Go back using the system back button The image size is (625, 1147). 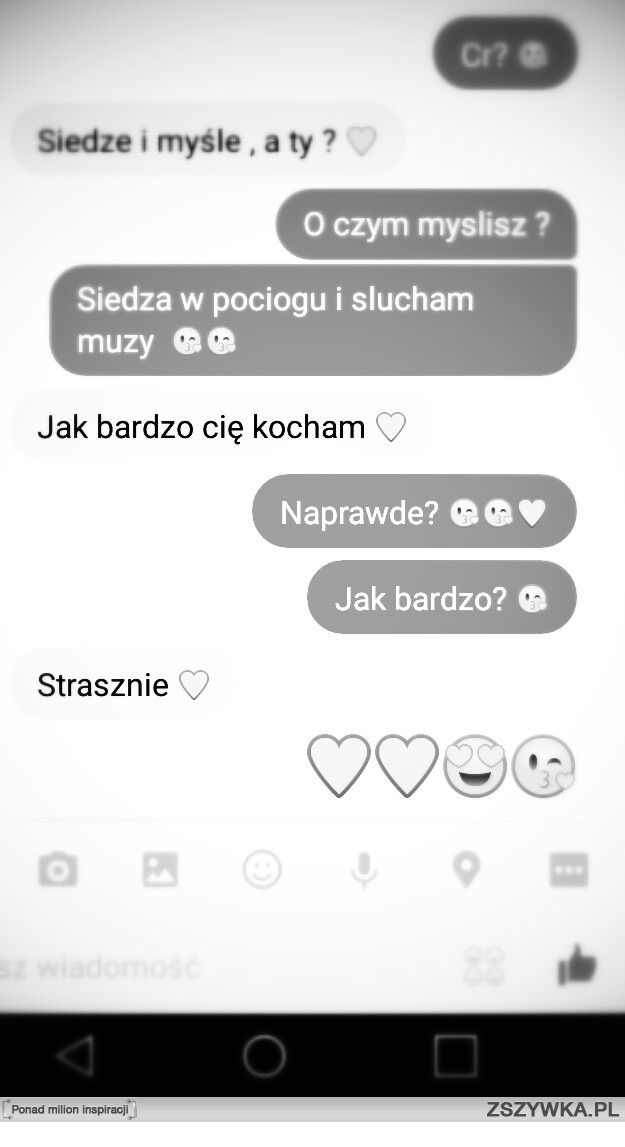click(76, 1054)
